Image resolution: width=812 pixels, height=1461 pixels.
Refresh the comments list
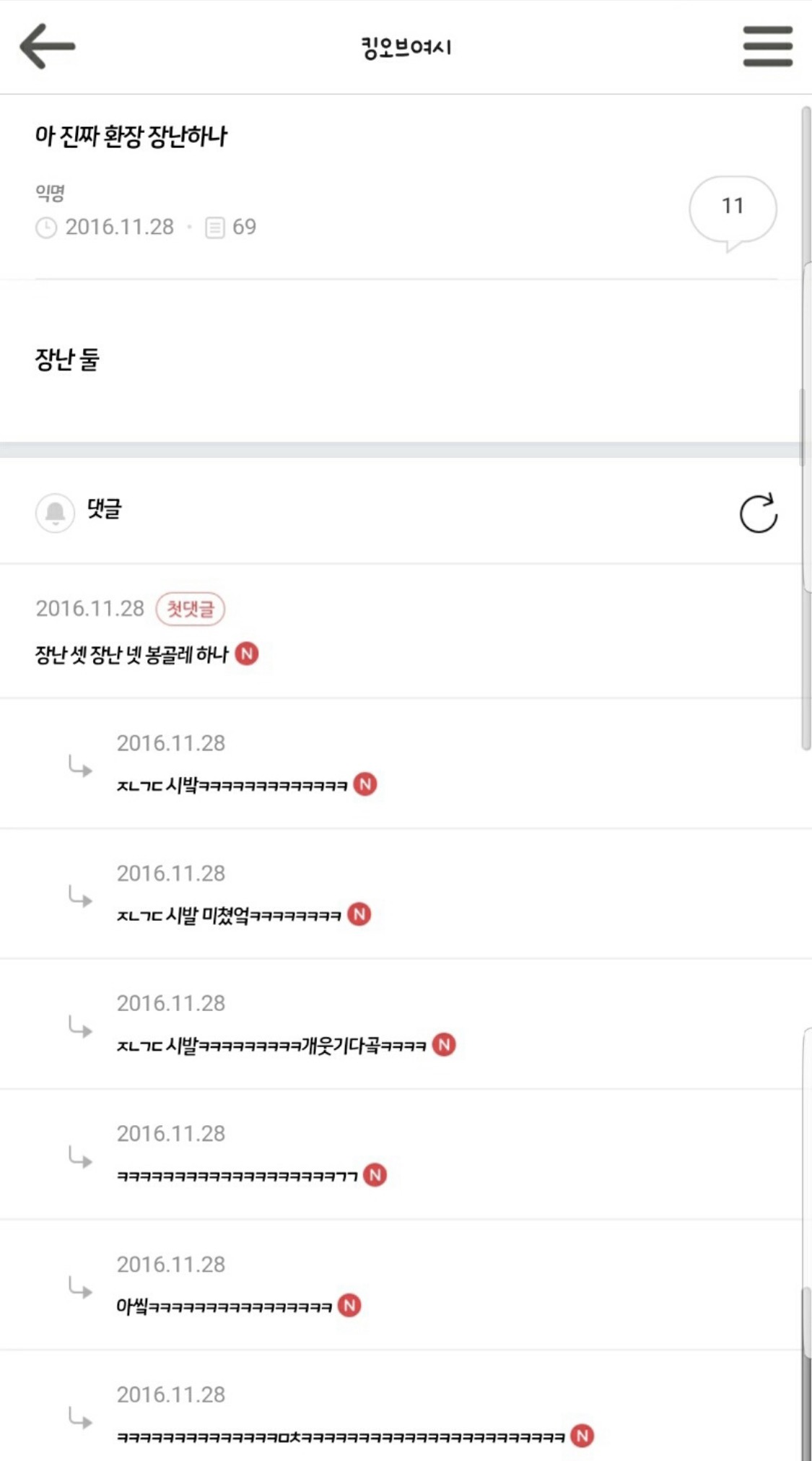758,513
